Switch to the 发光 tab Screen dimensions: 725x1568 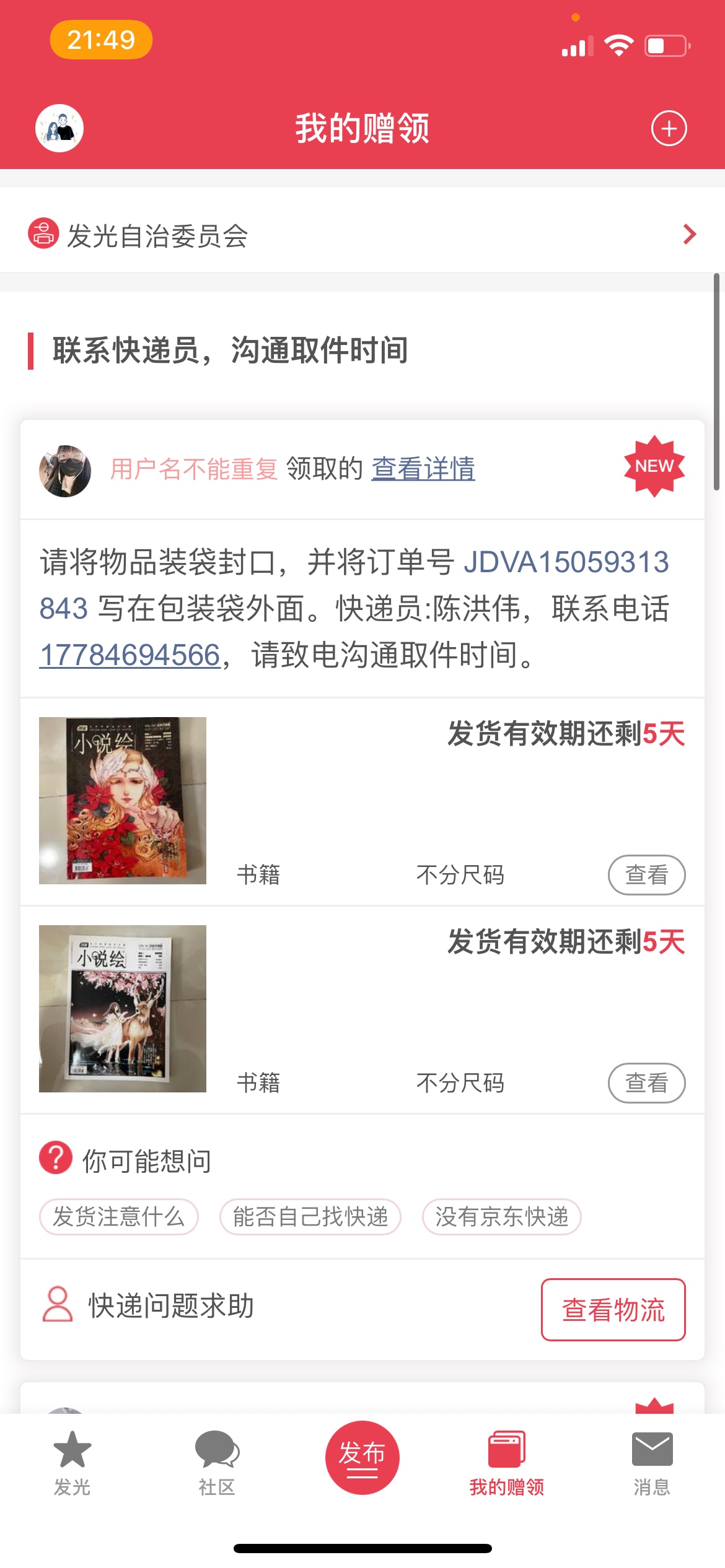(72, 1461)
